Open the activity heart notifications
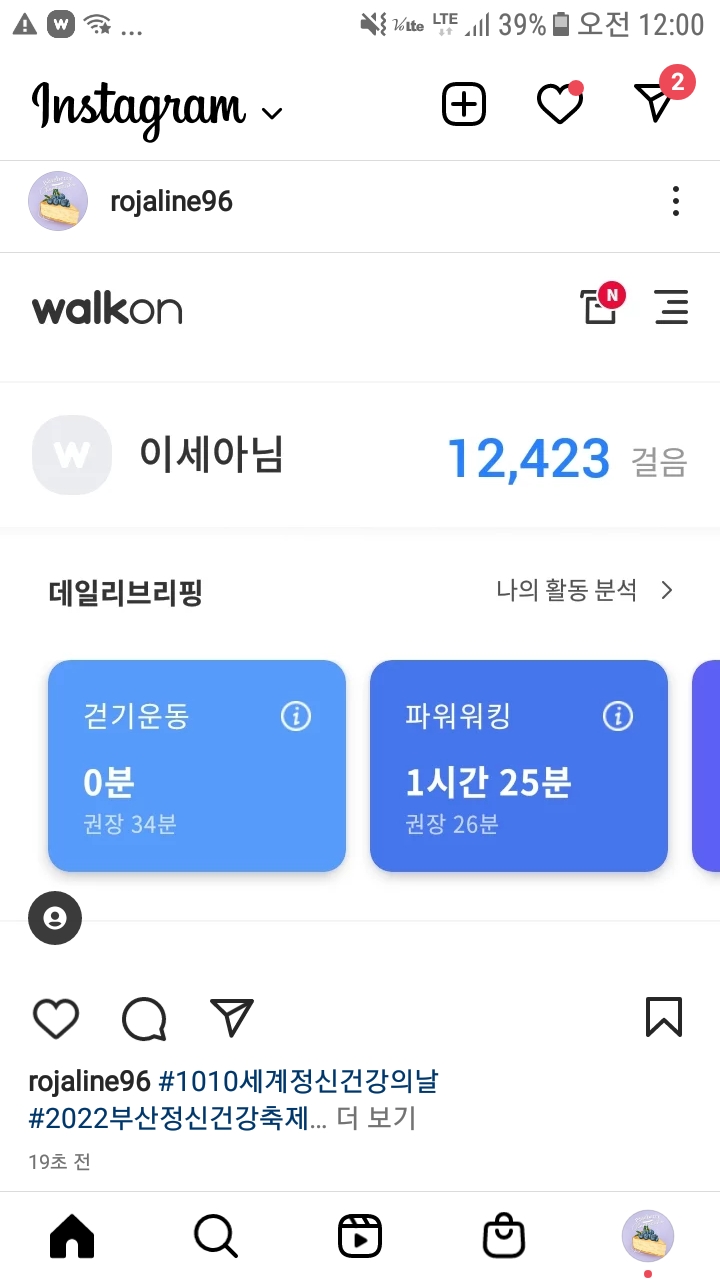Image resolution: width=720 pixels, height=1280 pixels. pos(559,104)
